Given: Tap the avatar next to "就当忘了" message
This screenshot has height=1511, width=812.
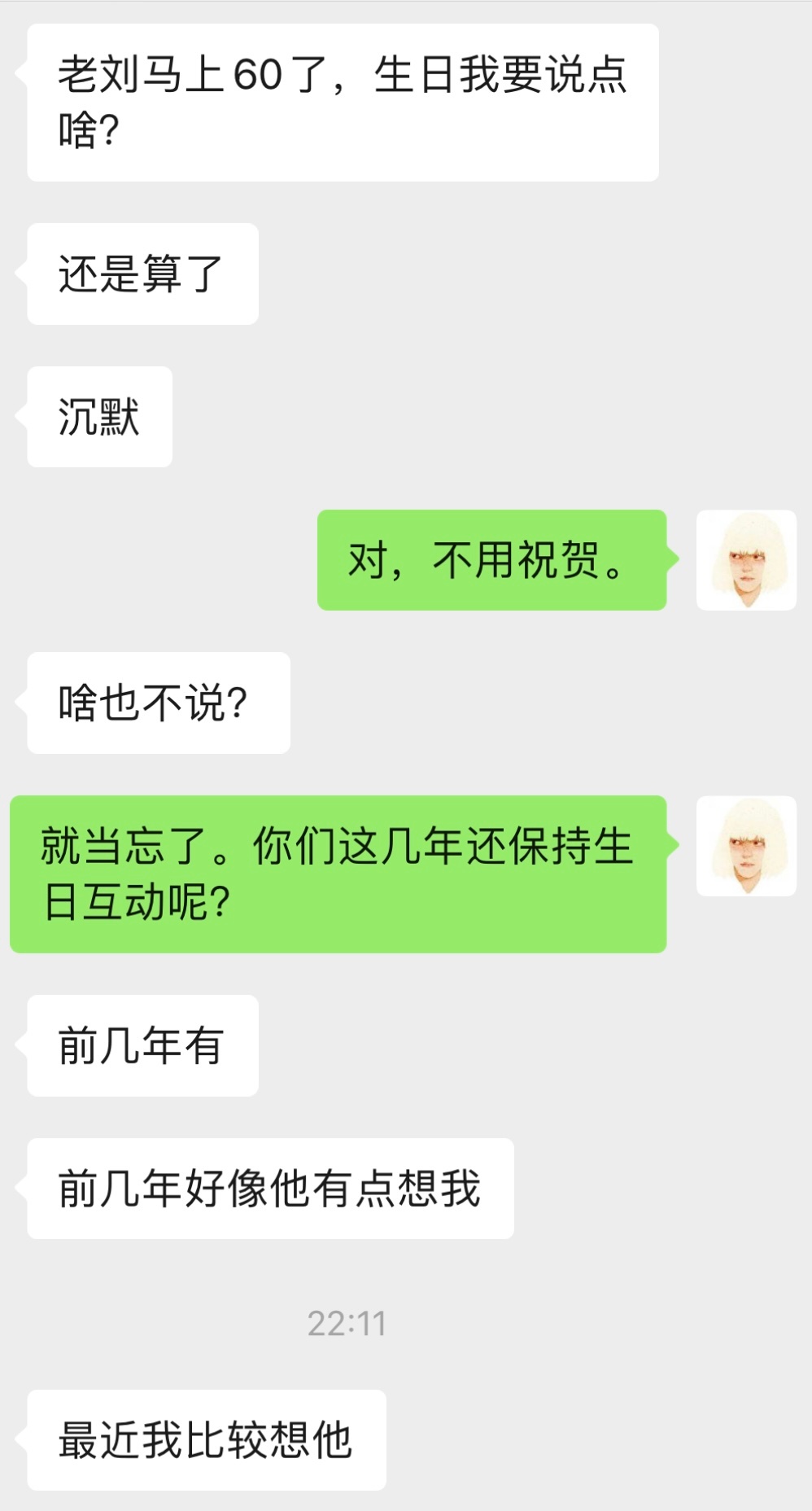Looking at the screenshot, I should [x=746, y=846].
